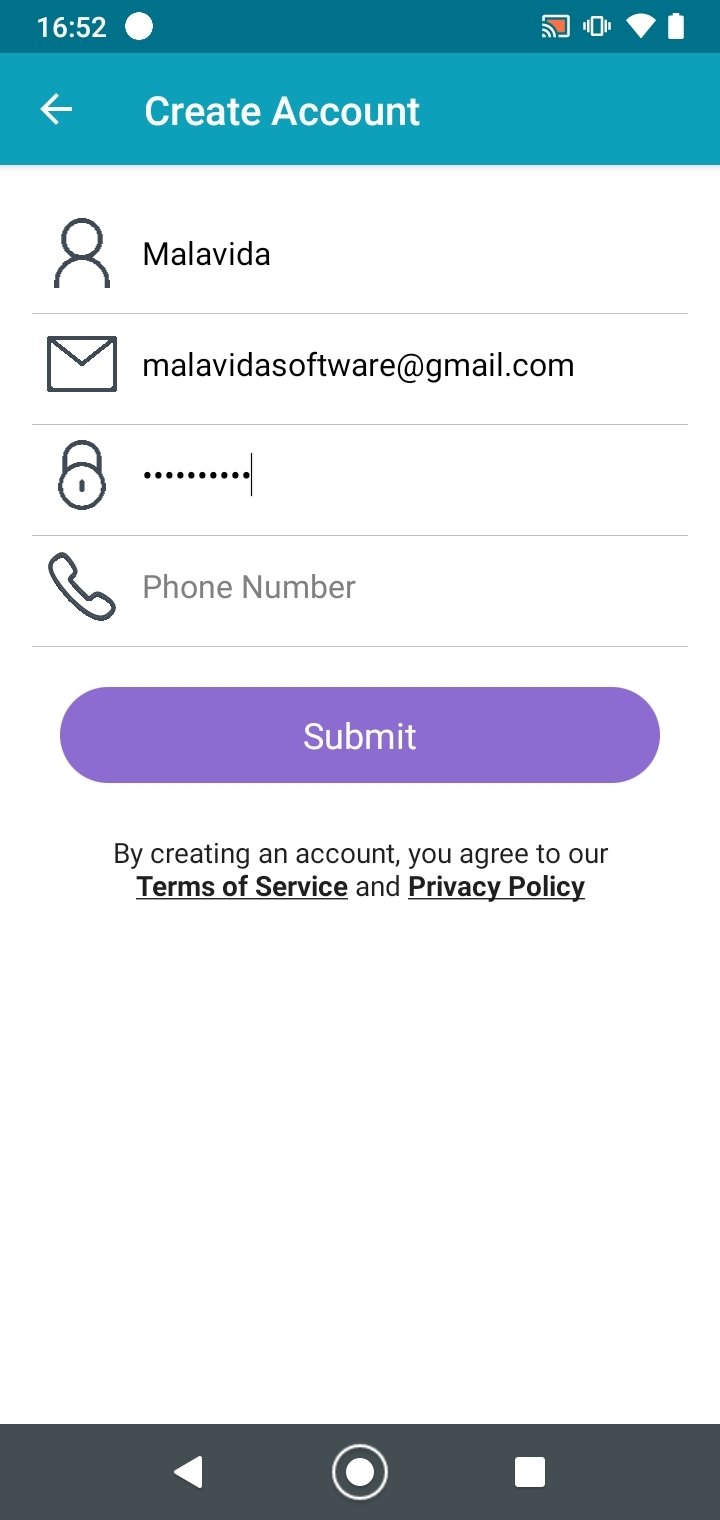The image size is (720, 1520).
Task: Read the Privacy Policy
Action: [x=496, y=887]
